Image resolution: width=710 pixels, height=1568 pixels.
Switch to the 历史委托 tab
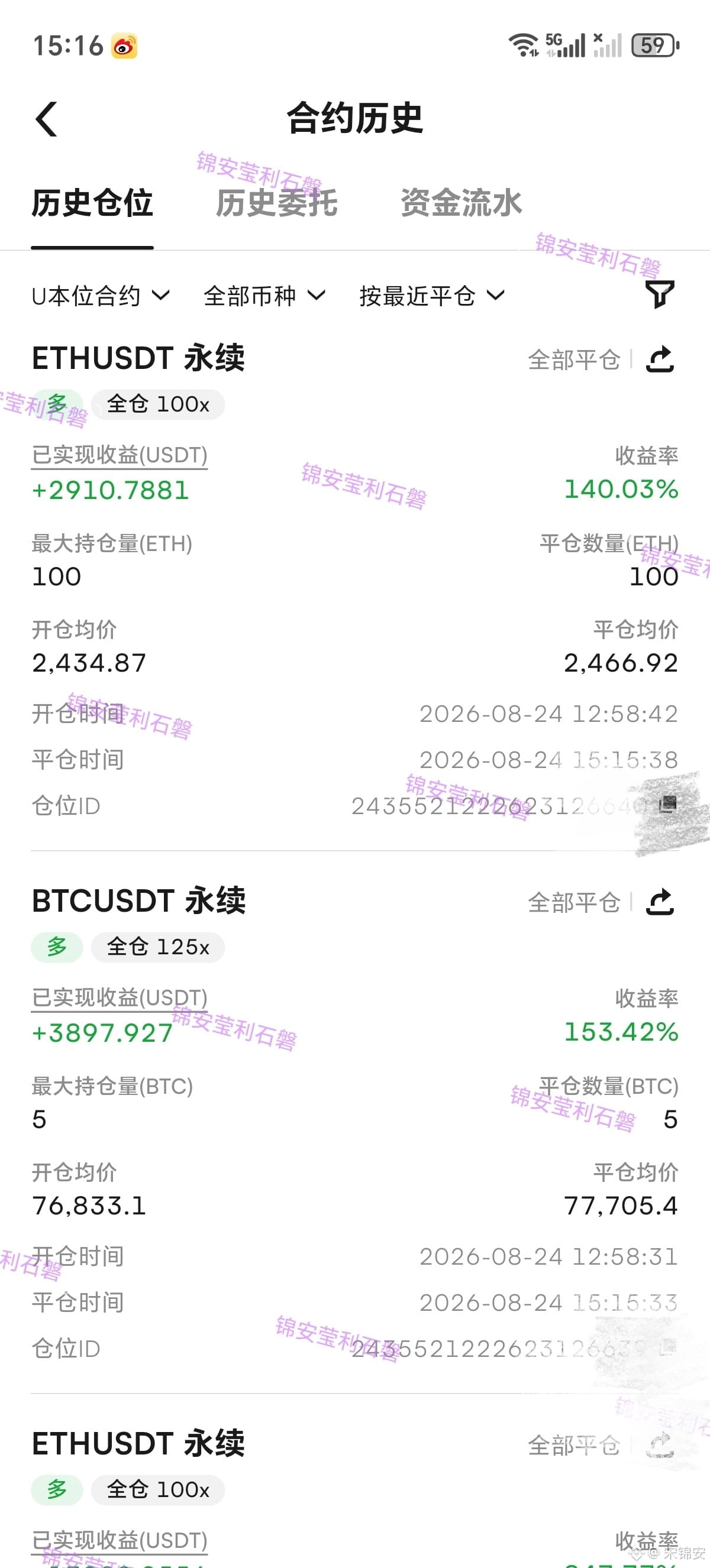coord(277,203)
